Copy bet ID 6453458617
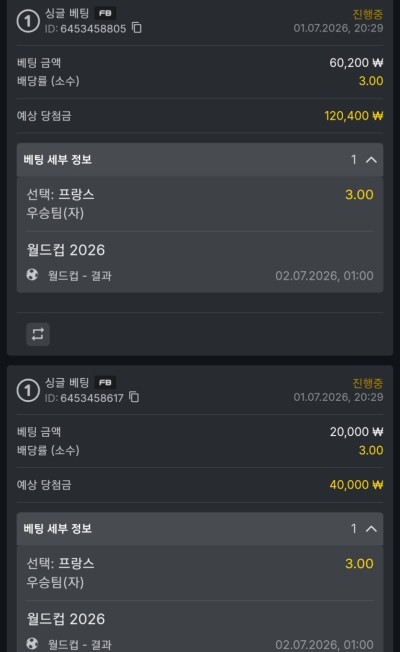 pos(134,397)
